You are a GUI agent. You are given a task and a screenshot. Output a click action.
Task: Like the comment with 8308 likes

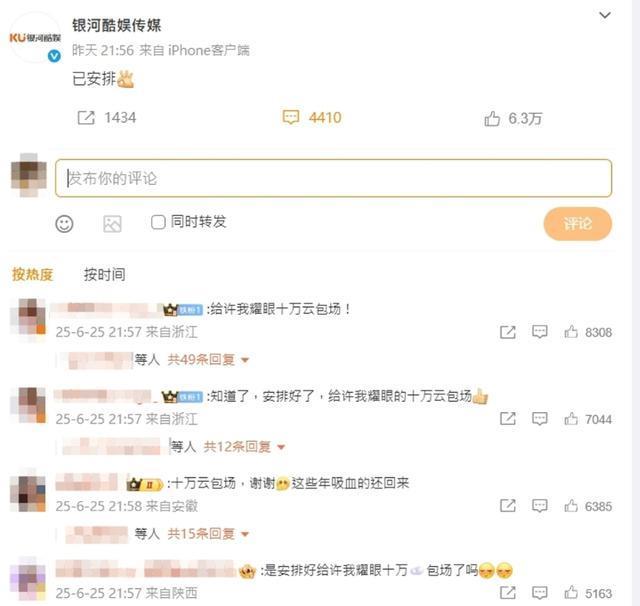[x=571, y=332]
